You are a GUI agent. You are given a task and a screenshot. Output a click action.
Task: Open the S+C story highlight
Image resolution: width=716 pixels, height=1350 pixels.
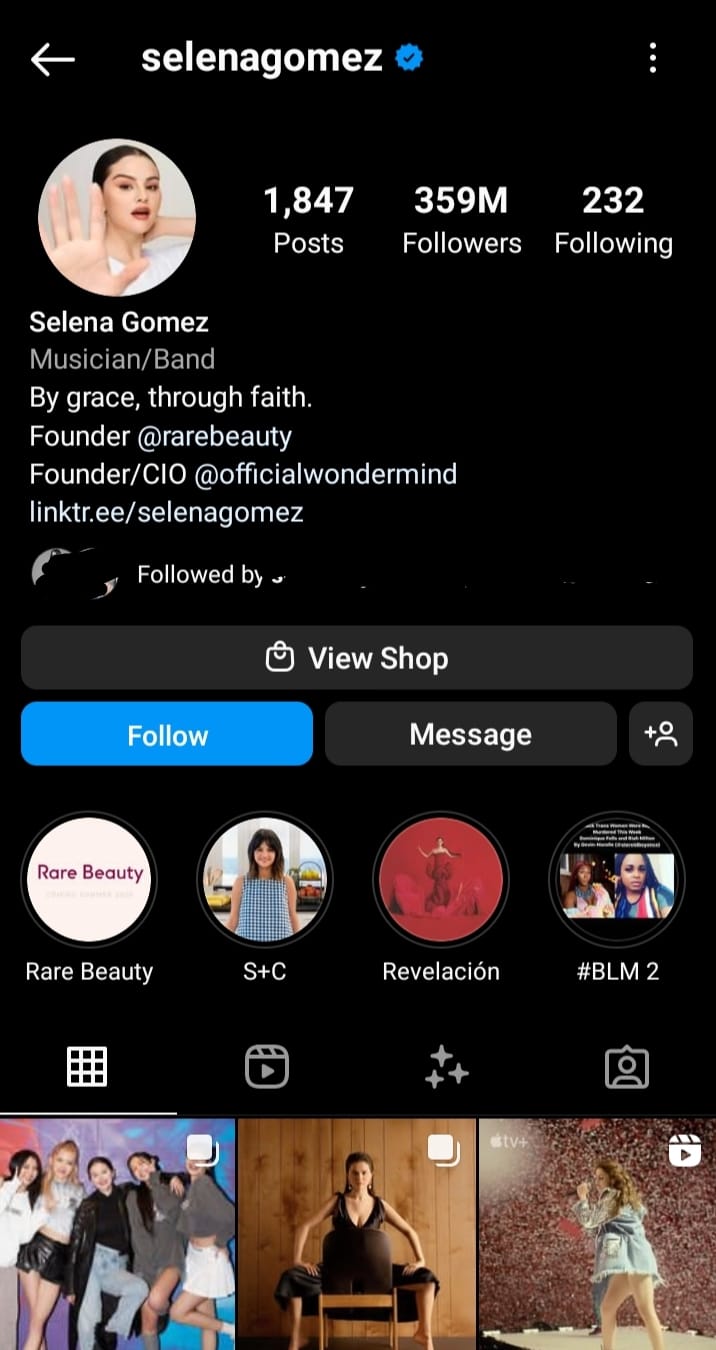265,879
